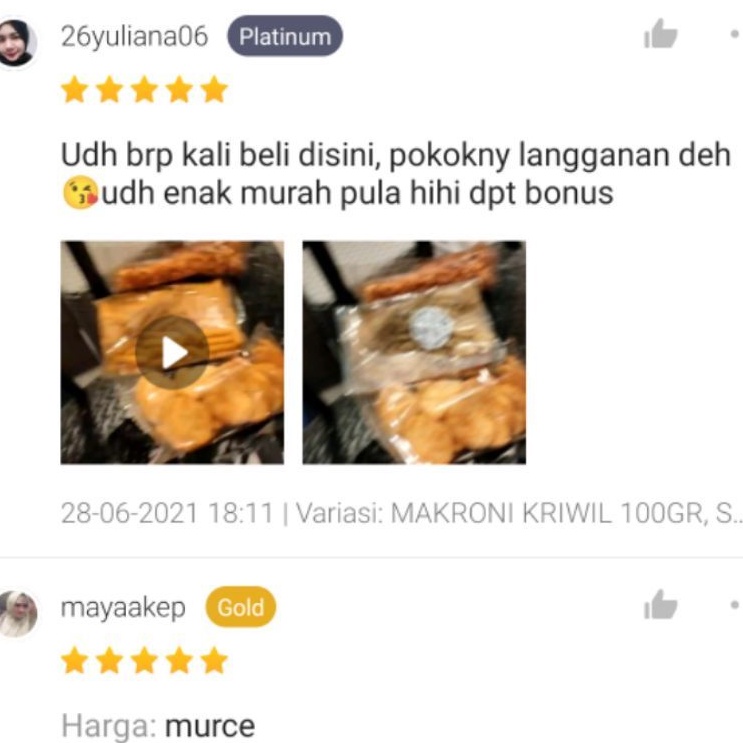Play the video in 26yuliana06's review
The width and height of the screenshot is (743, 743).
point(172,352)
